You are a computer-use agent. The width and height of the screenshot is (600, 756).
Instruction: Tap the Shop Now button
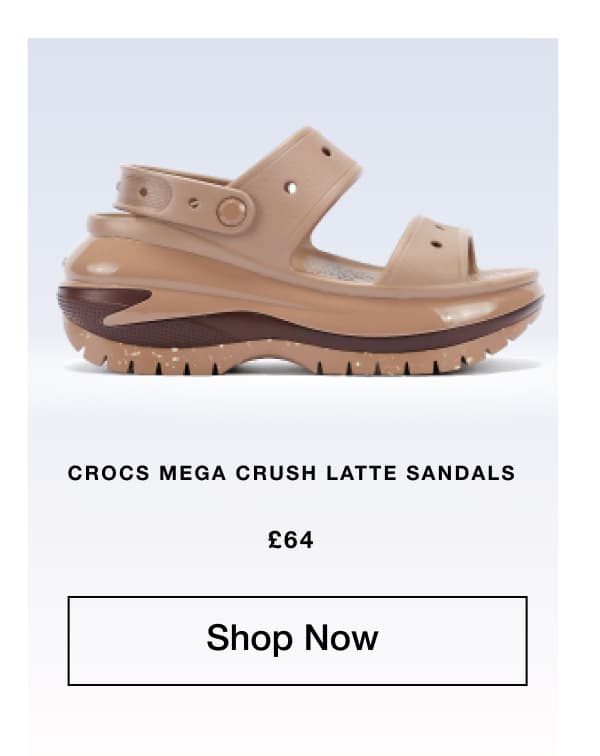pyautogui.click(x=297, y=640)
